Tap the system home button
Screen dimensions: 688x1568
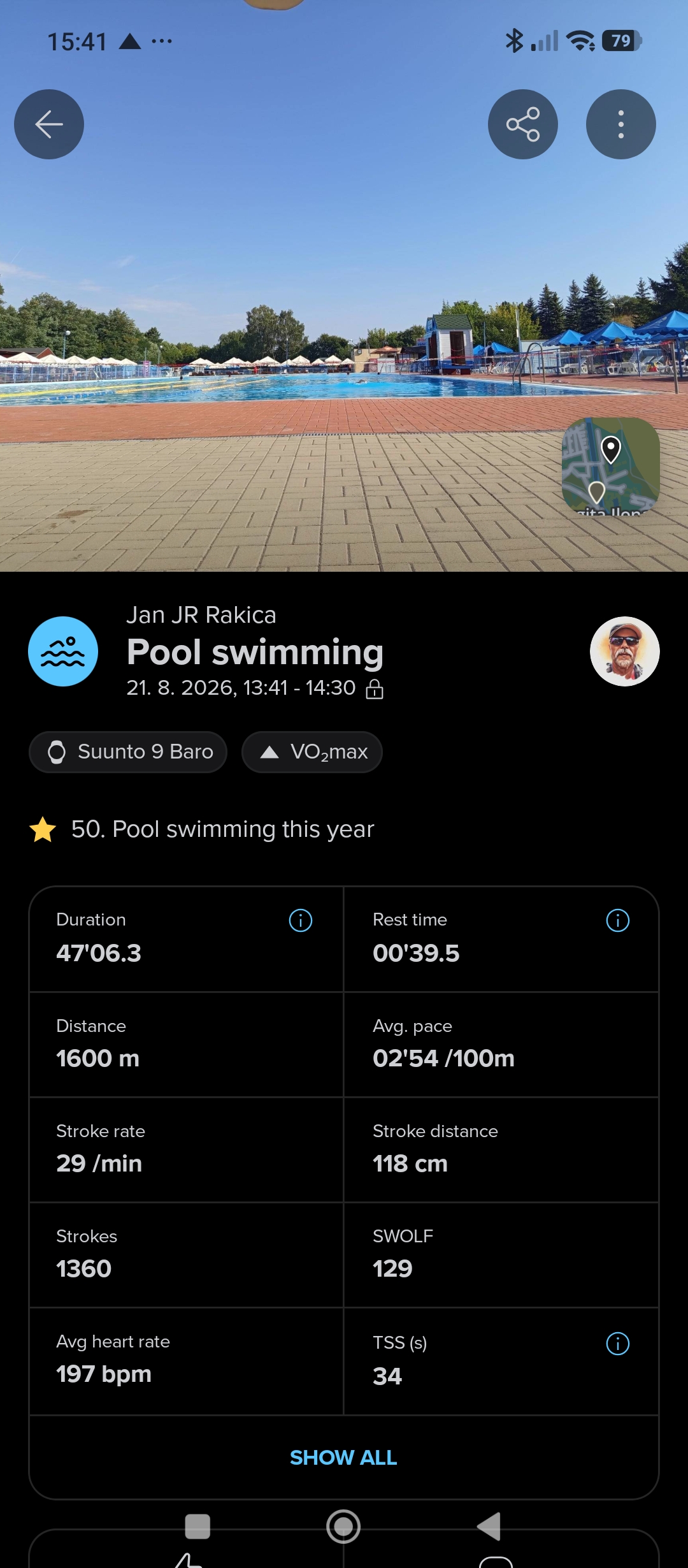(x=343, y=1527)
